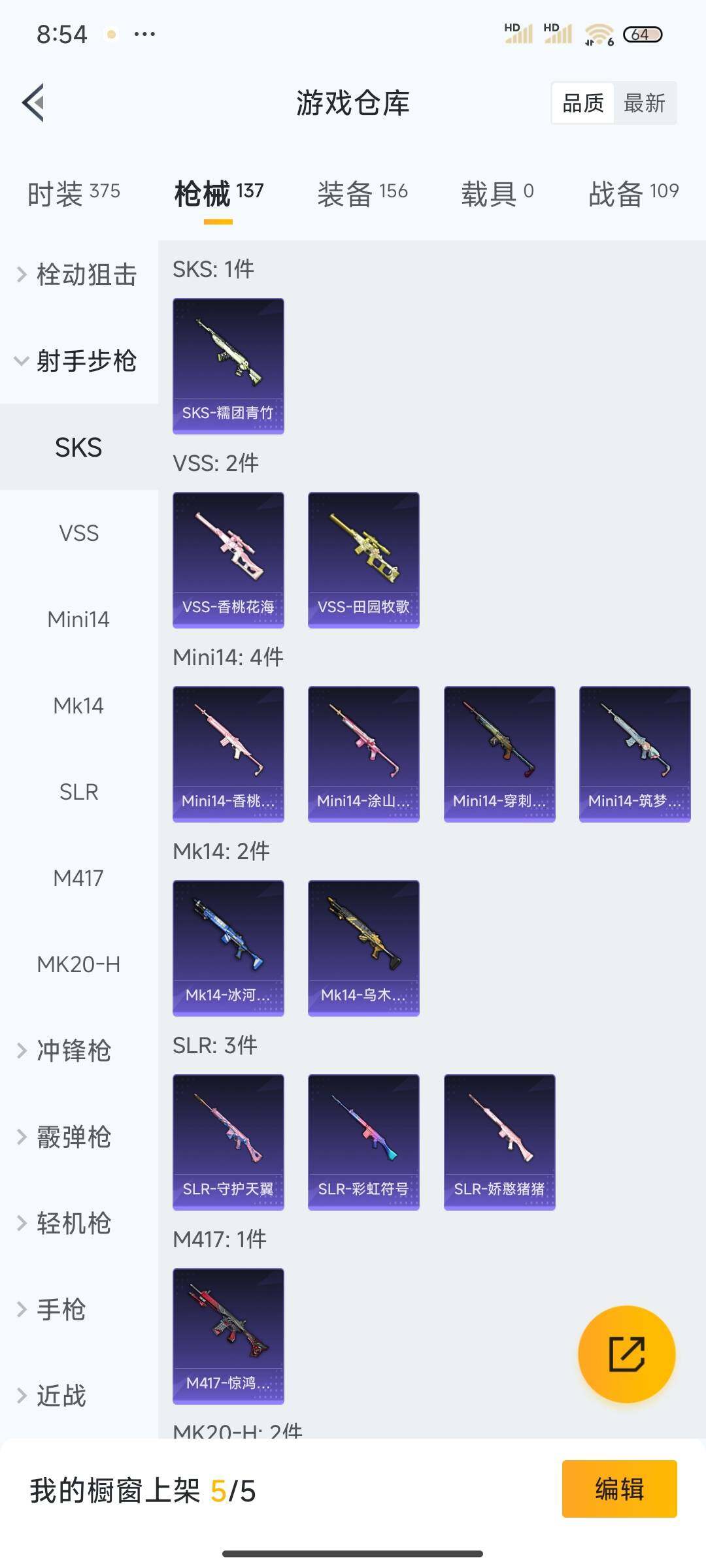The image size is (706, 1568).
Task: Open the SKS-糯团青竹 skin
Action: coord(228,366)
